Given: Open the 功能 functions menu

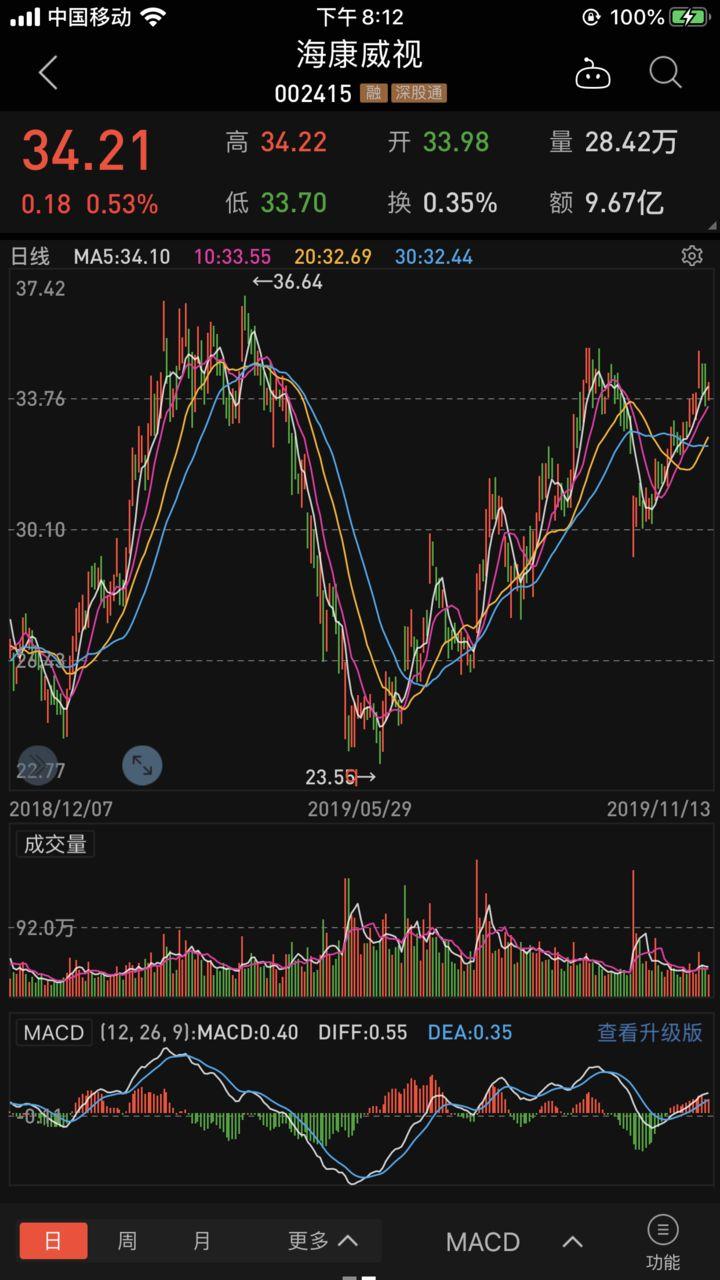Looking at the screenshot, I should [662, 1242].
